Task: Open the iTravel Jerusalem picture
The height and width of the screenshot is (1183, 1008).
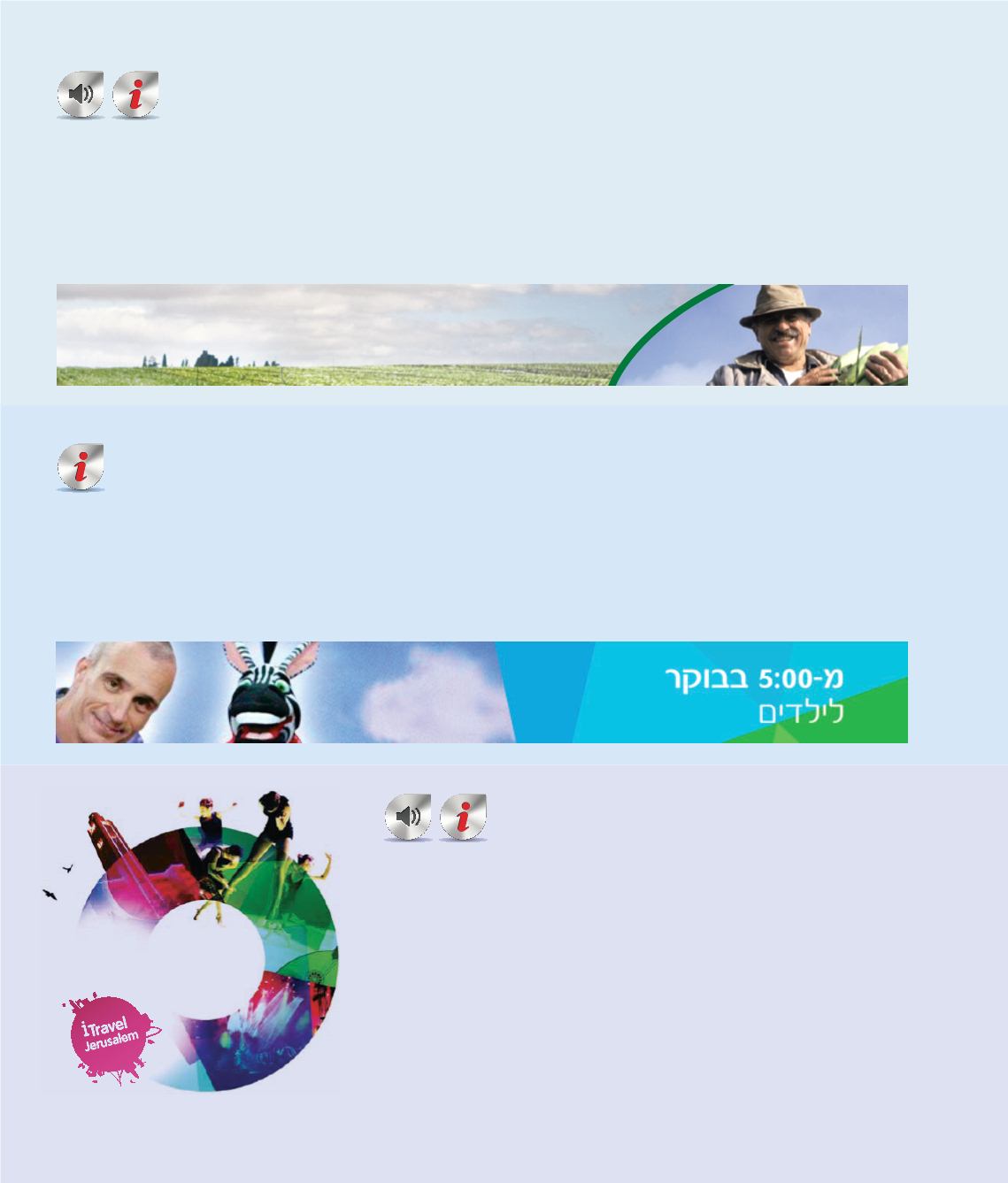Action: (189, 938)
